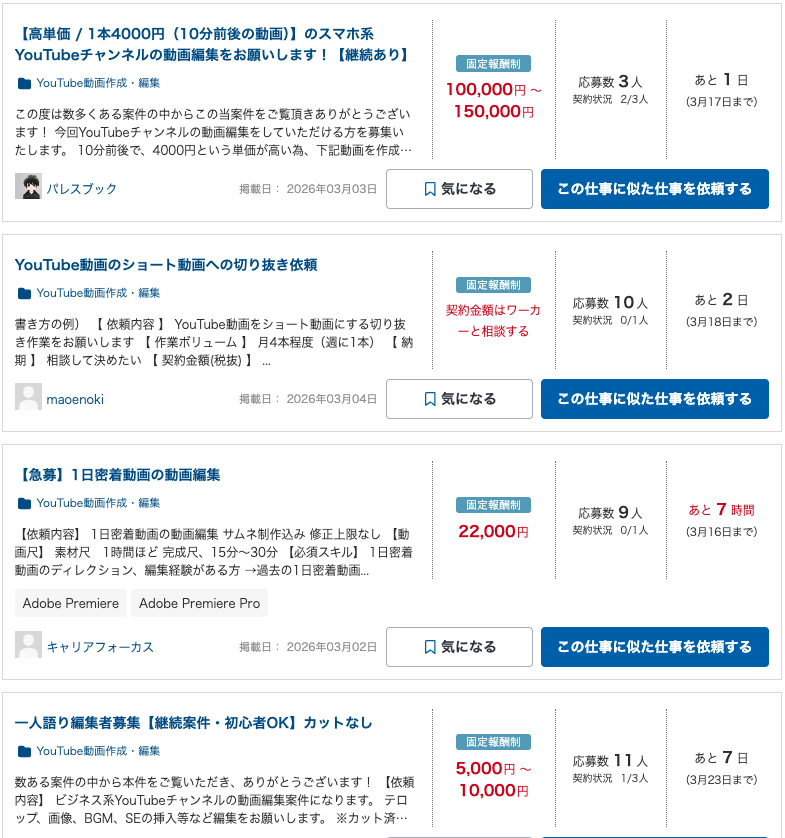
Task: Open the 高単価 1本4000円 job listing title
Action: (x=212, y=44)
